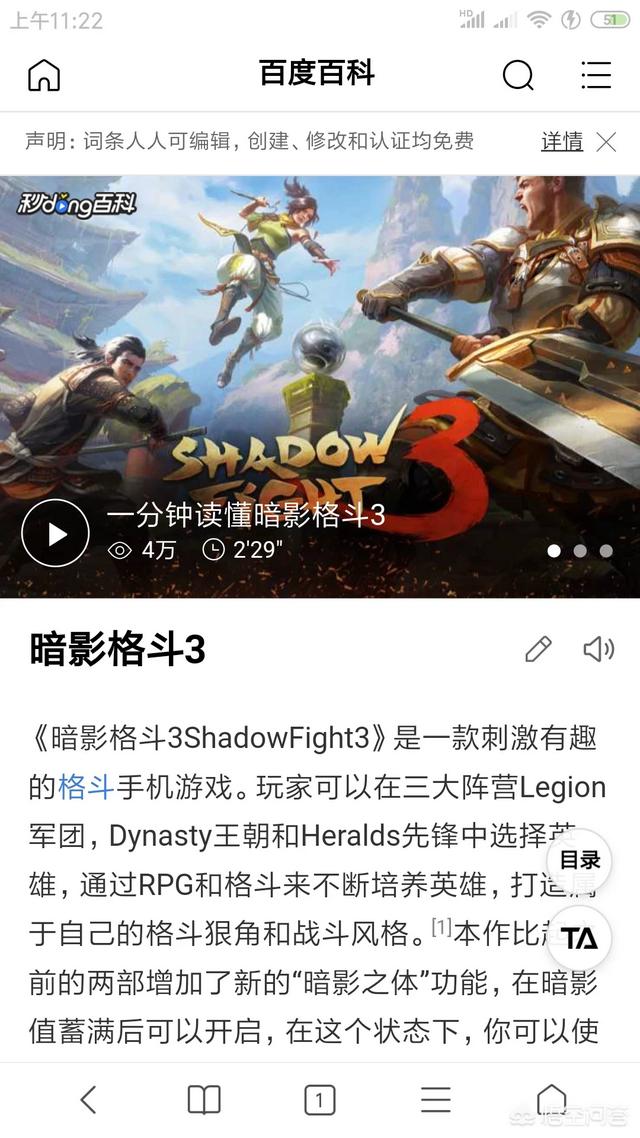Viewport: 640px width, 1138px height.
Task: Listen to the entry with speaker icon
Action: click(599, 649)
